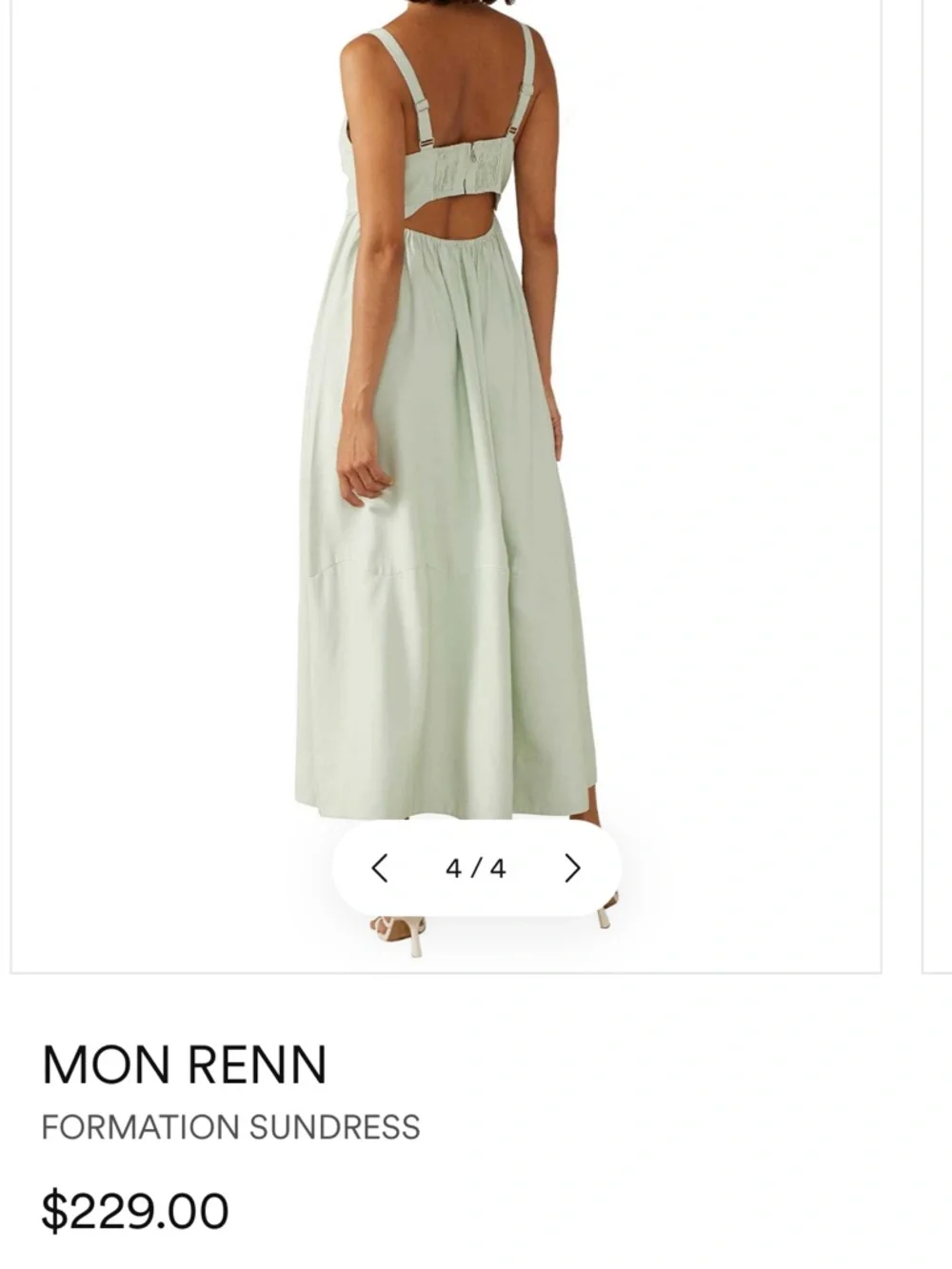Viewport: 952px width, 1269px height.
Task: Open the Mon Renn Formation Sundress photo
Action: [446, 428]
